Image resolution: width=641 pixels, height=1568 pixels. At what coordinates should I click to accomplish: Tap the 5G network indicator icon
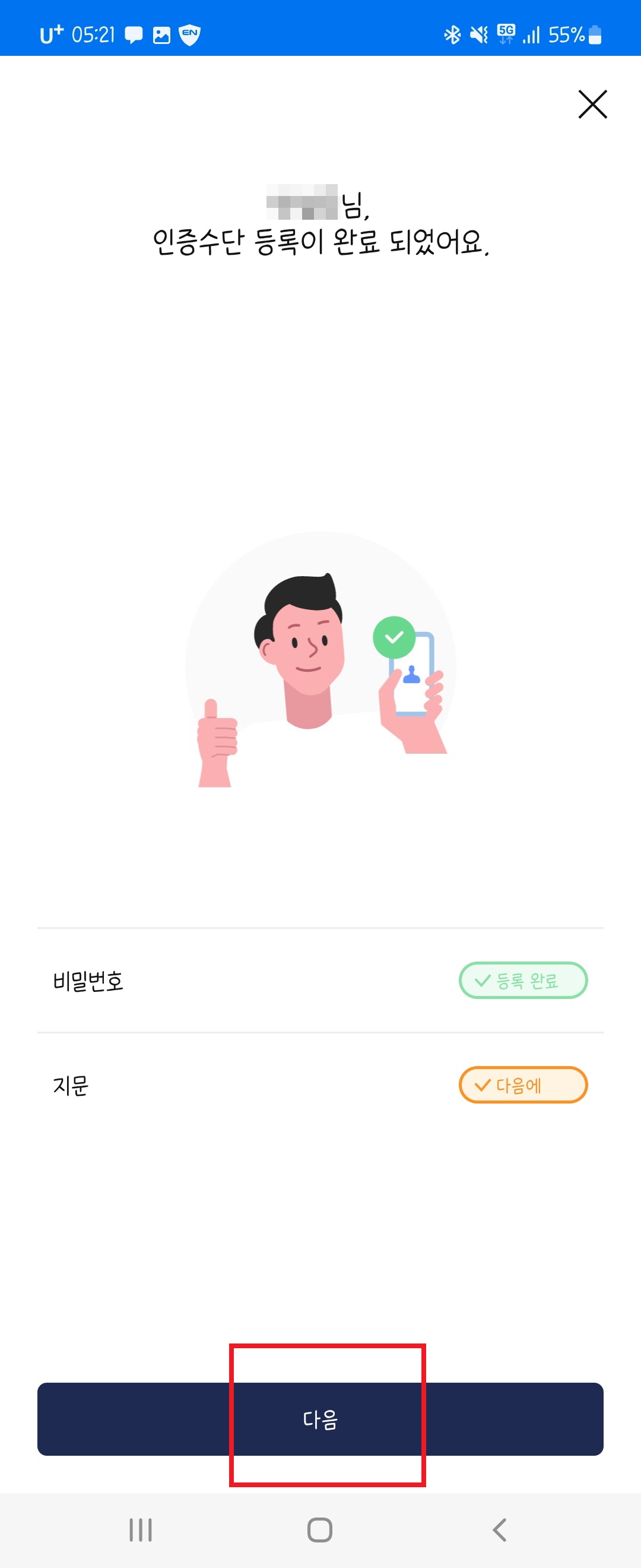[506, 33]
